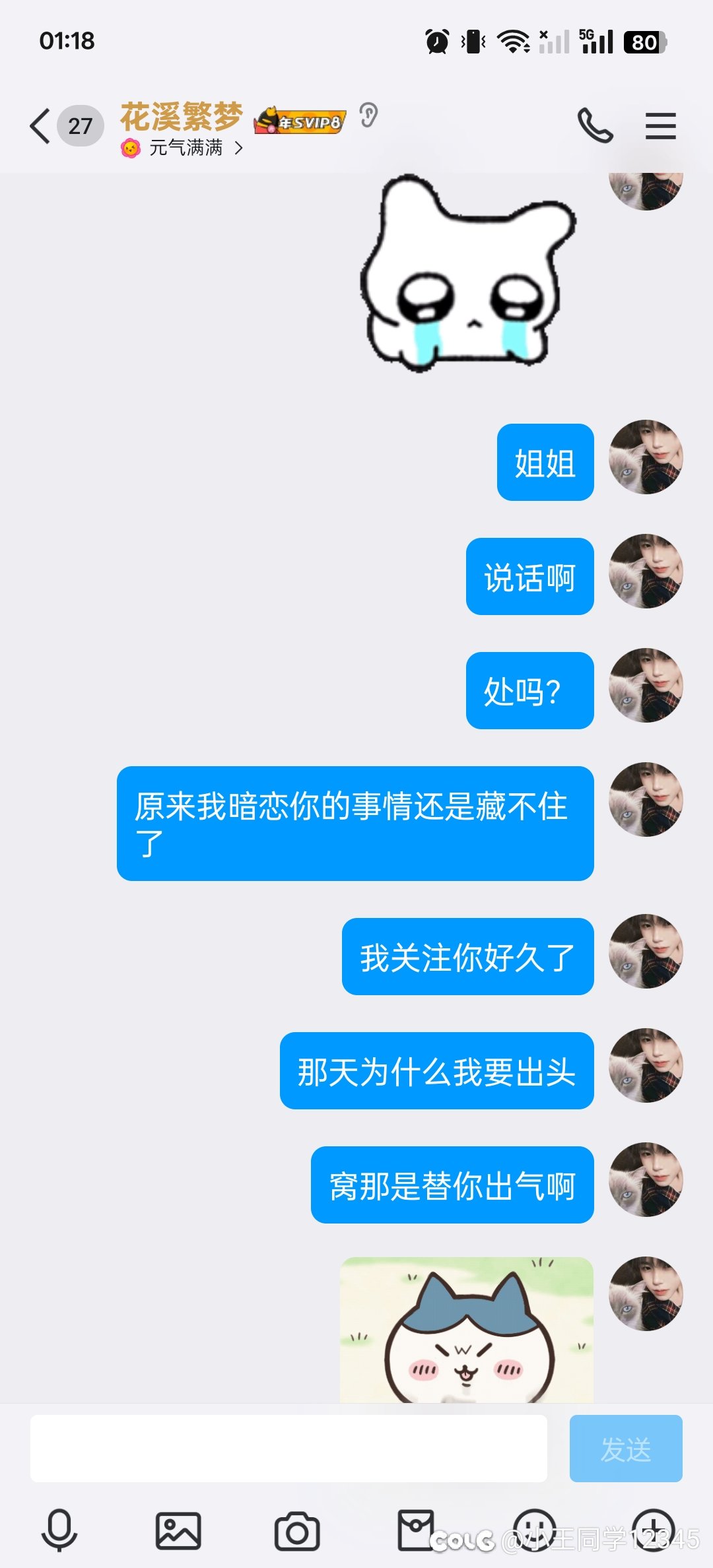
Task: Open the camera to take a photo
Action: pos(297,1530)
